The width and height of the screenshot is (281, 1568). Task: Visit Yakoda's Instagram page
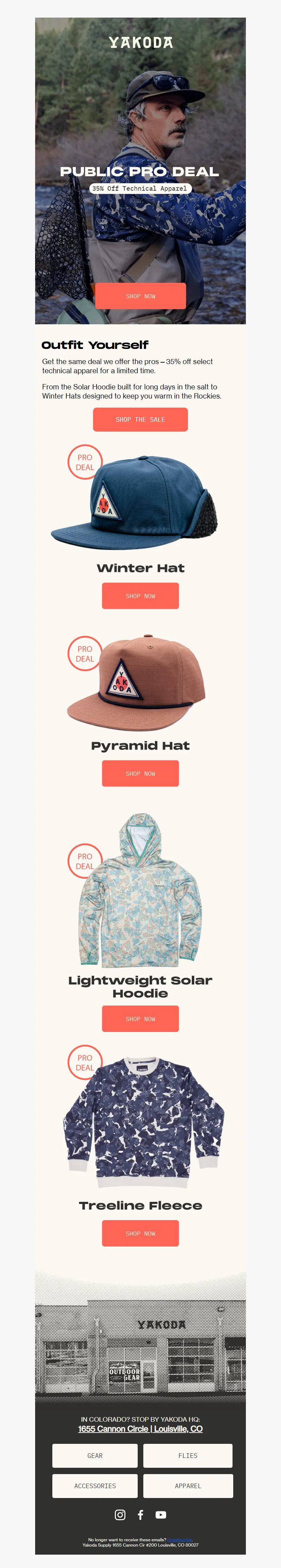pyautogui.click(x=120, y=1515)
